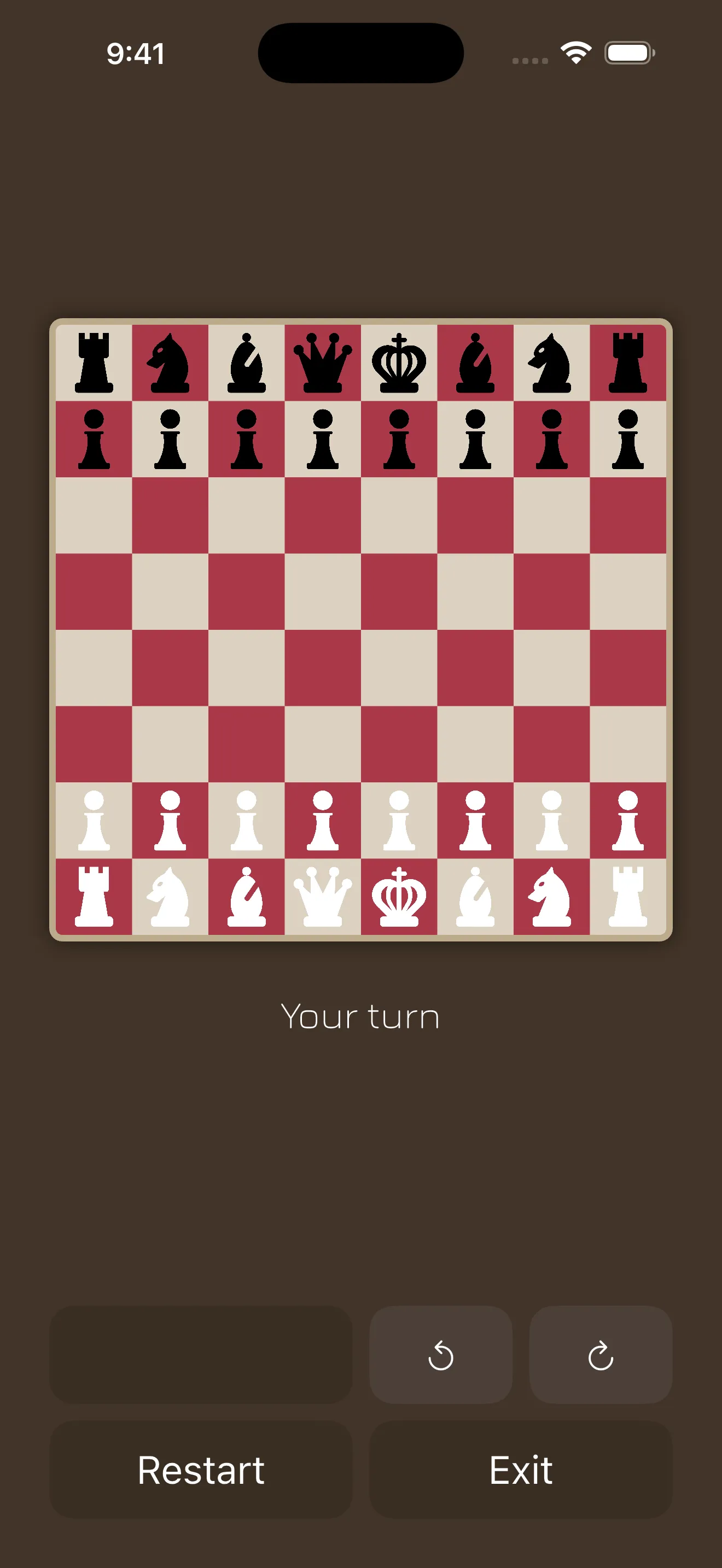
Task: Redo the move
Action: [x=600, y=1355]
